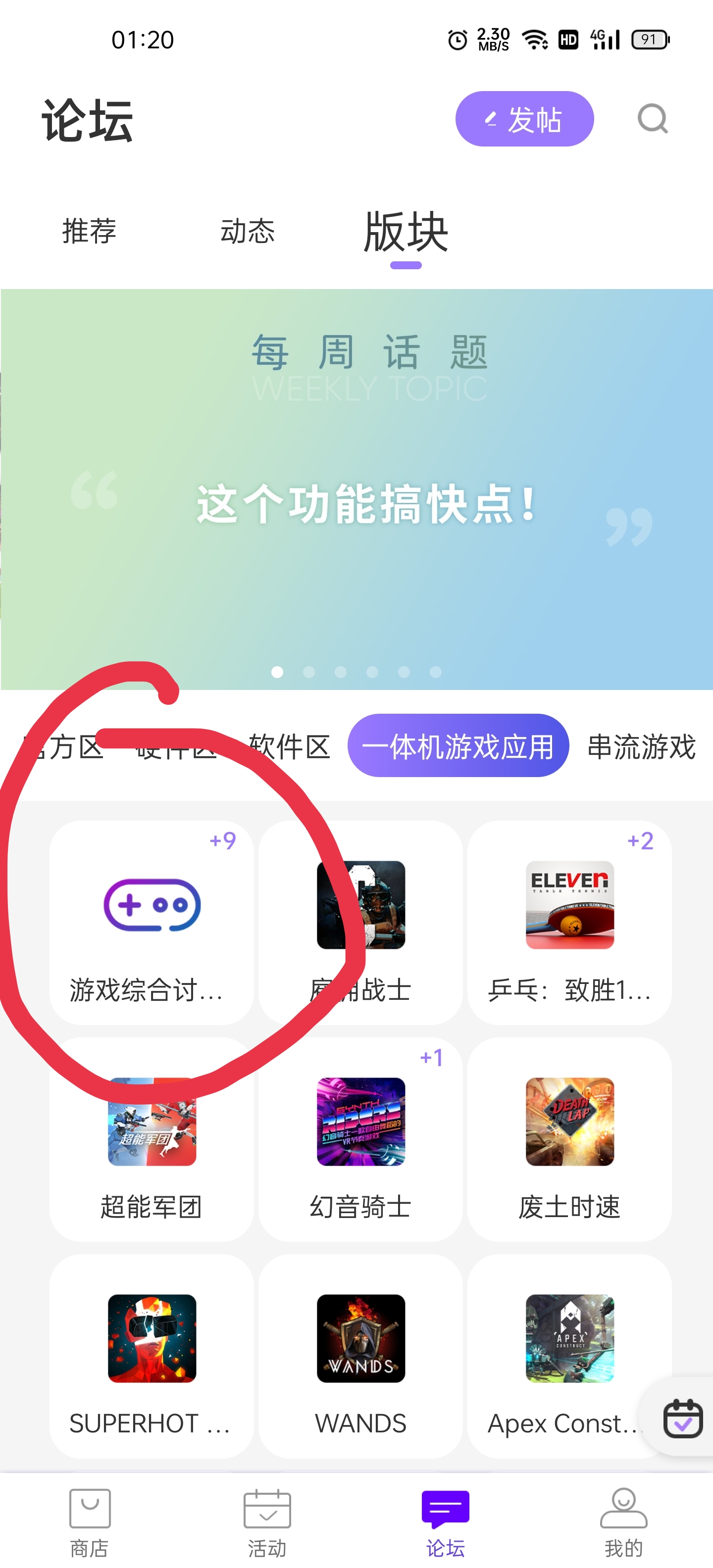Screen dimensions: 713x1568
Task: Switch to the 推荐 tab
Action: [89, 231]
